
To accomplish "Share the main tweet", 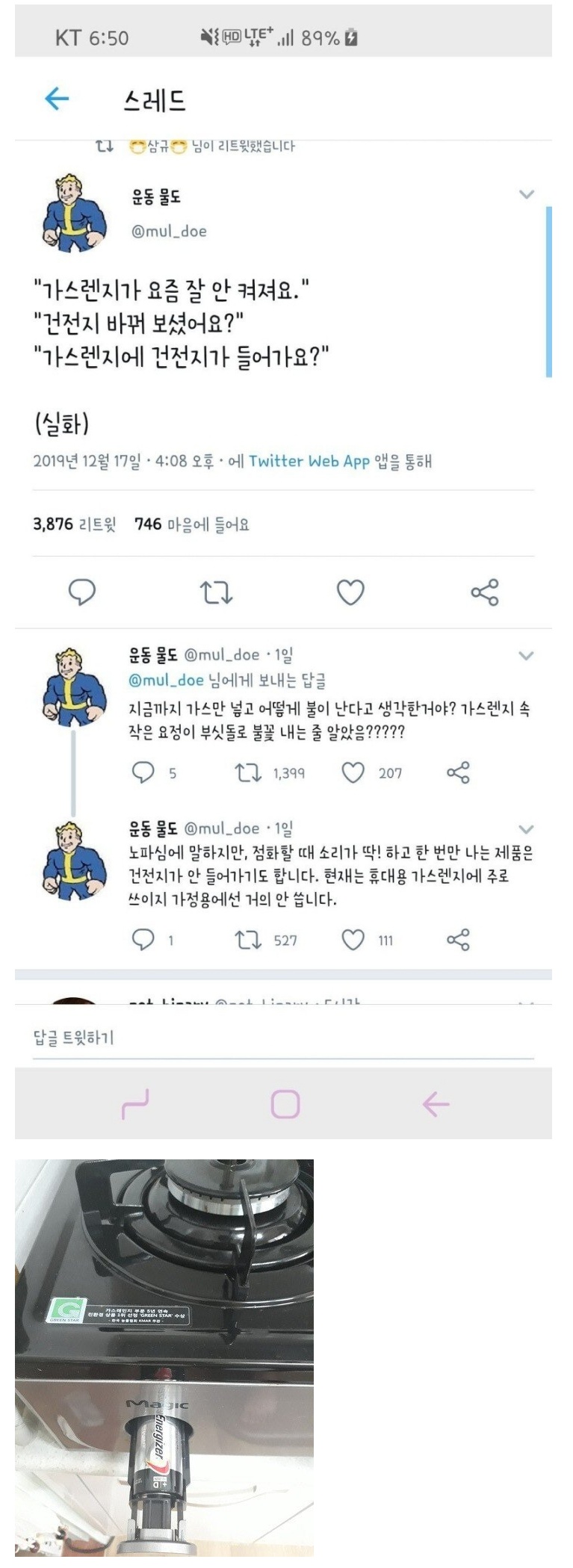I will pos(484,592).
